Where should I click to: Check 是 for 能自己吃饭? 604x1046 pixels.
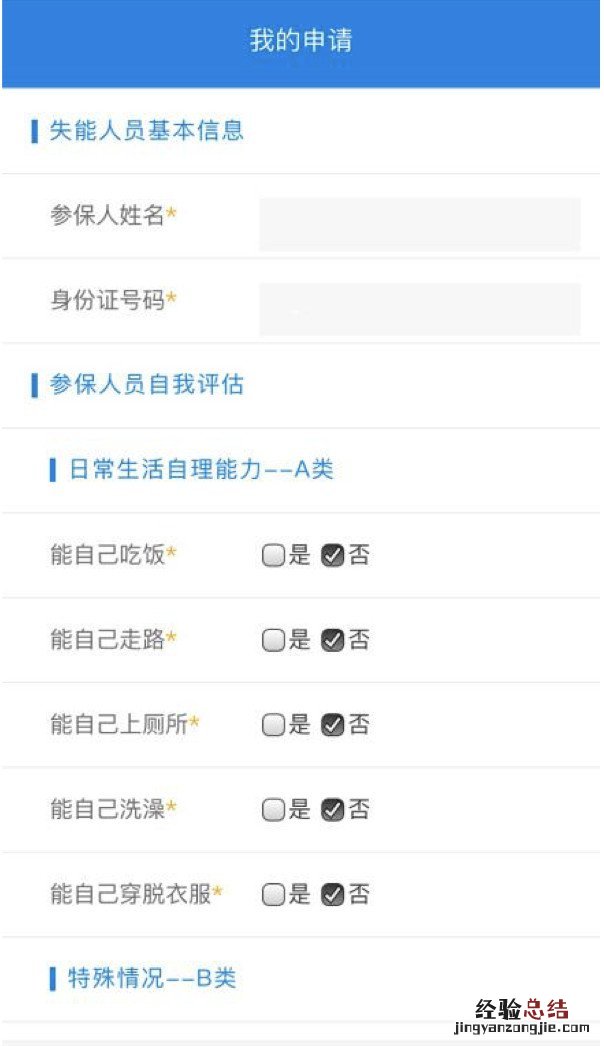point(273,556)
